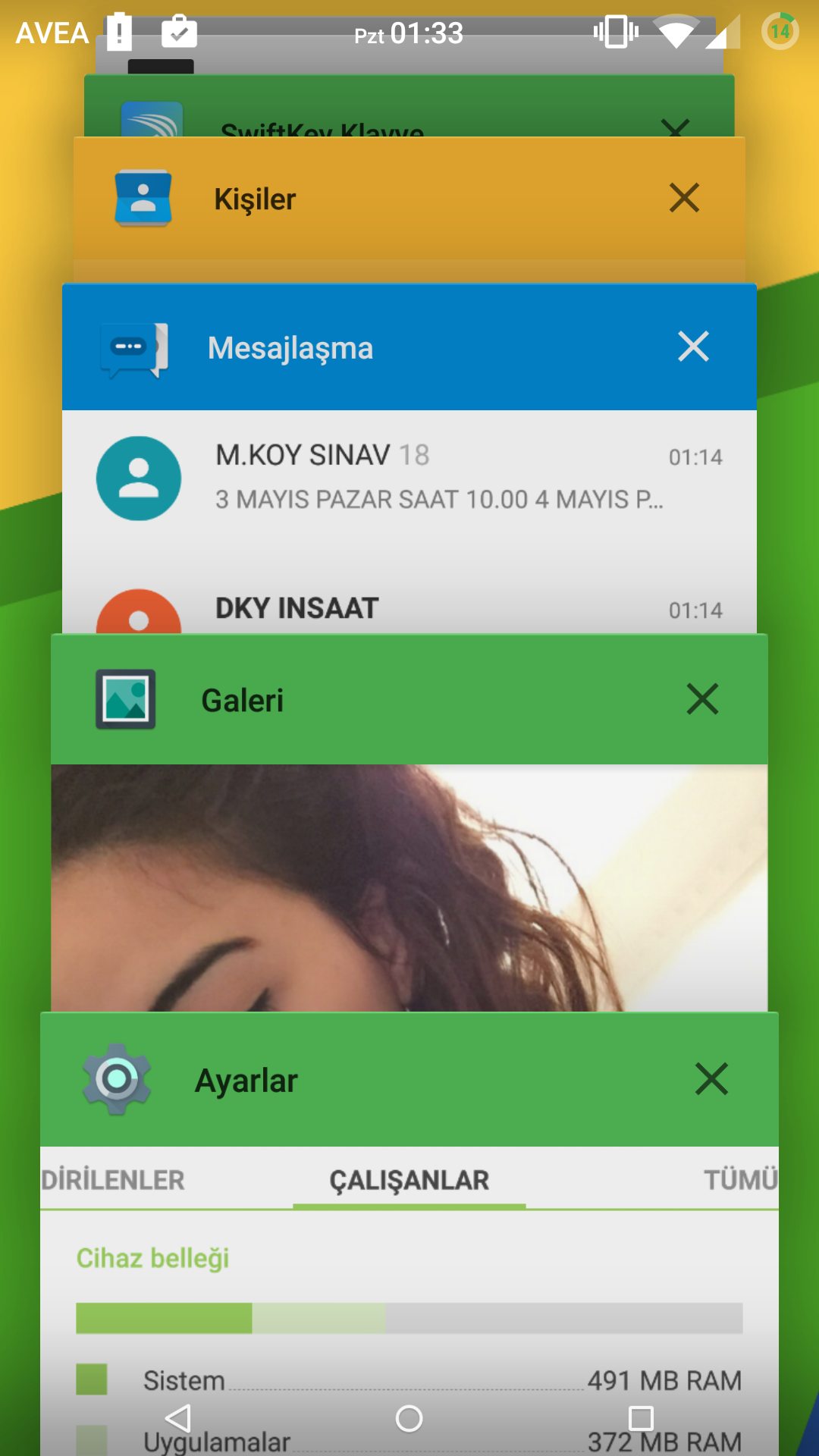This screenshot has width=819, height=1456.
Task: Dismiss the Kişiler app card
Action: click(x=684, y=198)
